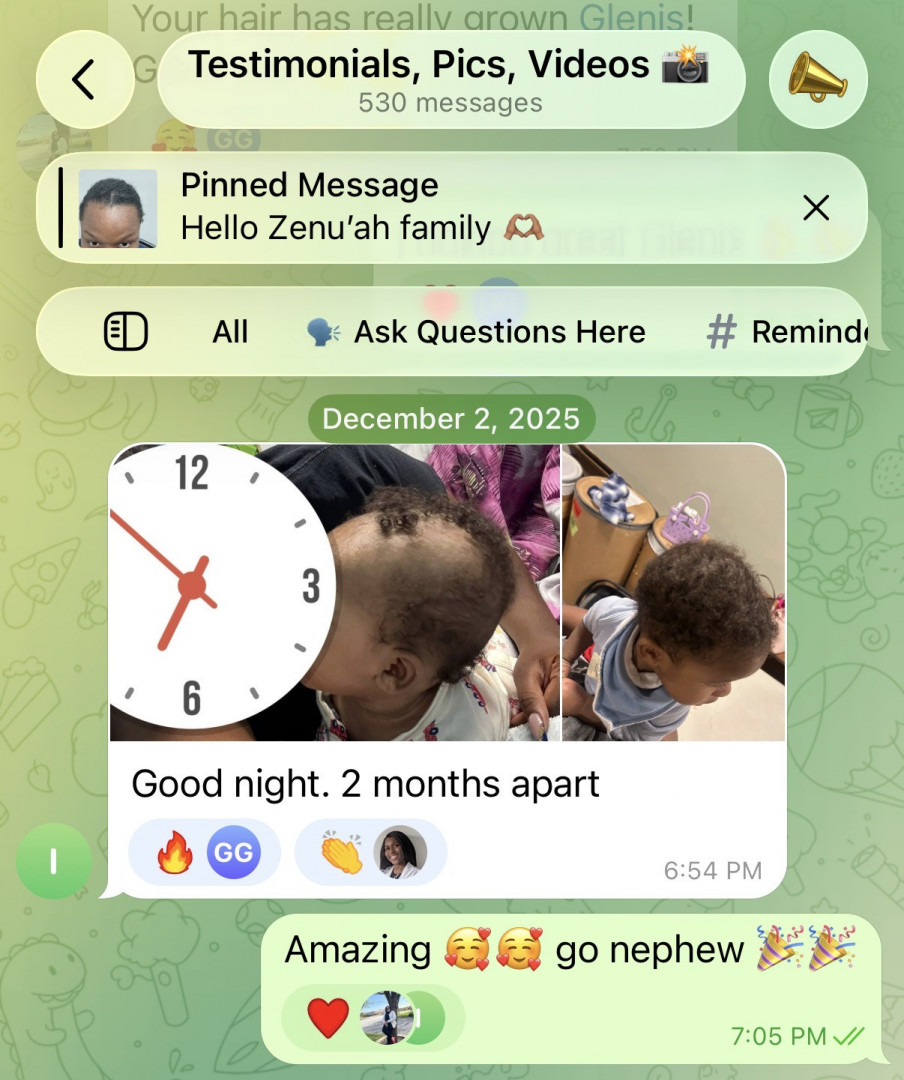Open Testimonials, Pics, Videos group info
This screenshot has width=904, height=1080.
450,79
